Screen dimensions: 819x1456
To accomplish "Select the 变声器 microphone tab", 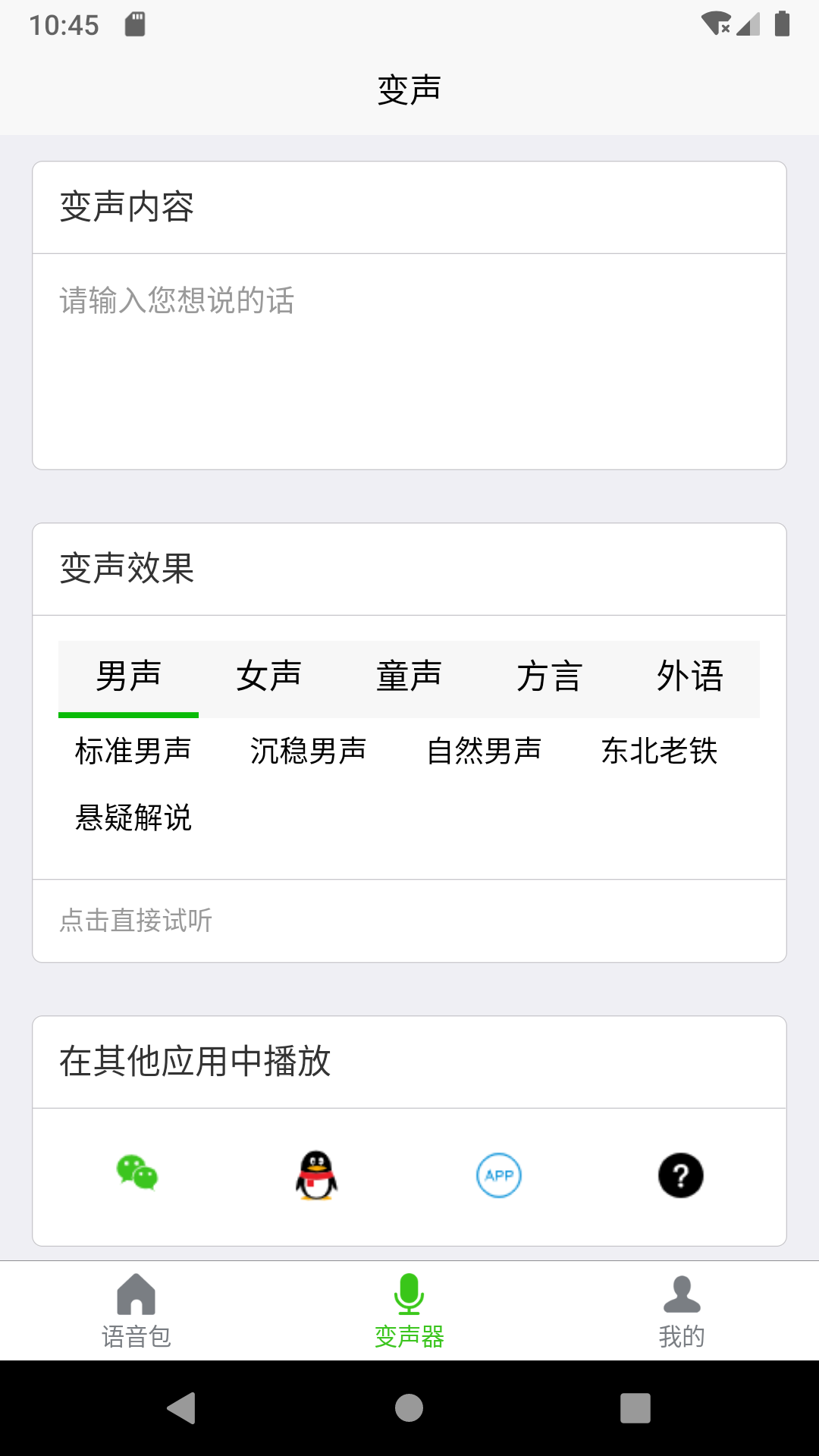I will [409, 1310].
